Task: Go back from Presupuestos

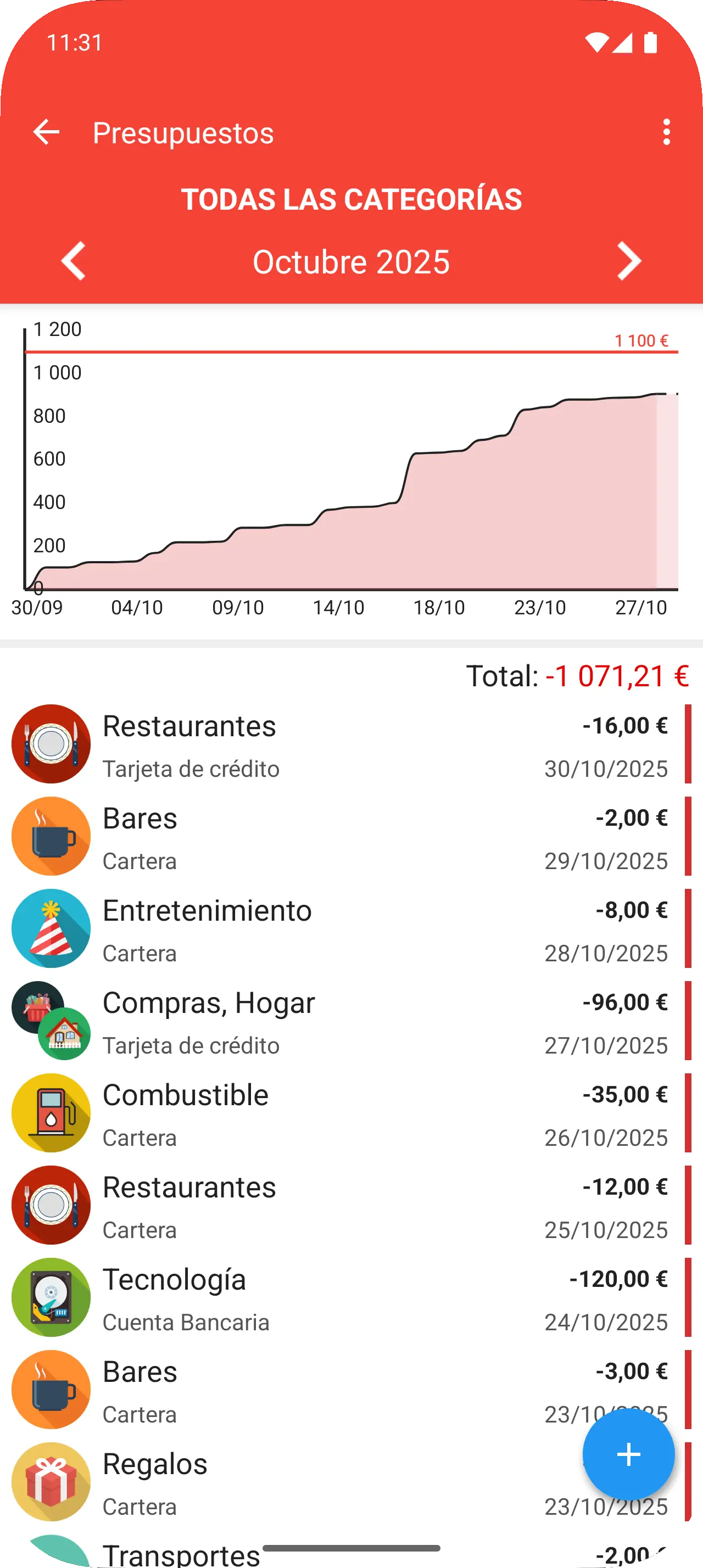Action: (x=46, y=132)
